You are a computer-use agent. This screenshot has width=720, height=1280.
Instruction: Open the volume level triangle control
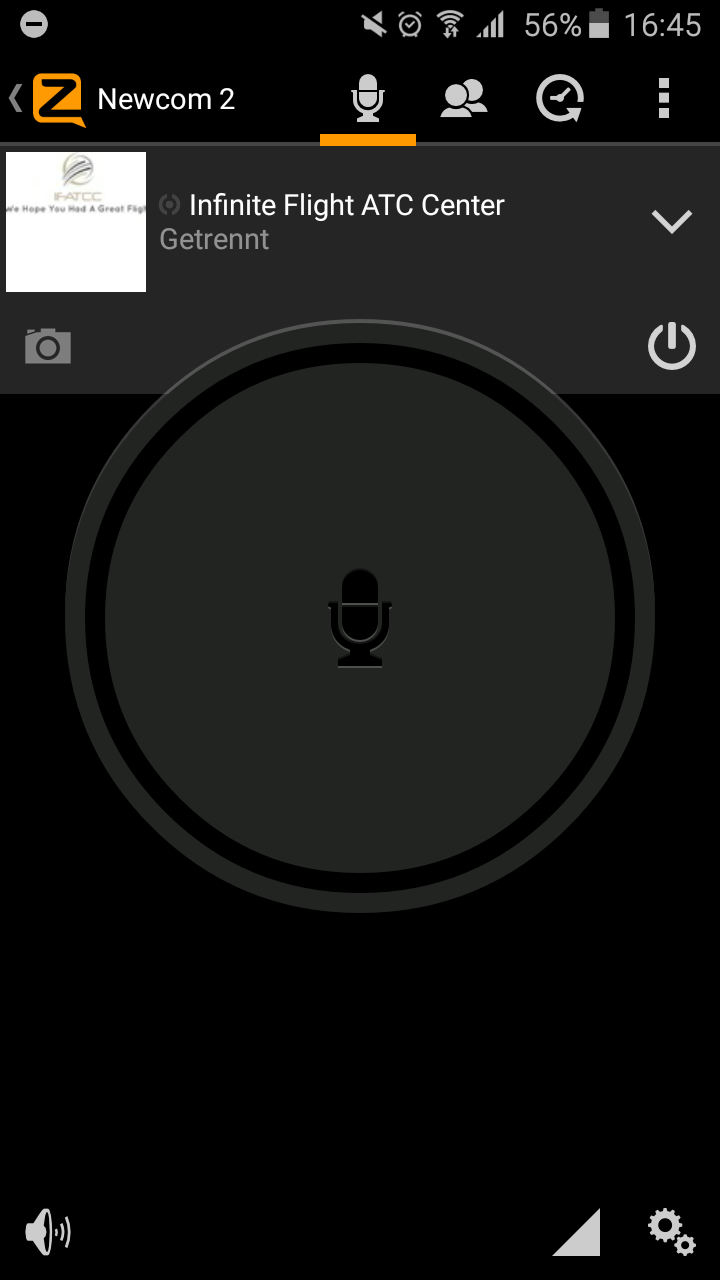tap(577, 1232)
